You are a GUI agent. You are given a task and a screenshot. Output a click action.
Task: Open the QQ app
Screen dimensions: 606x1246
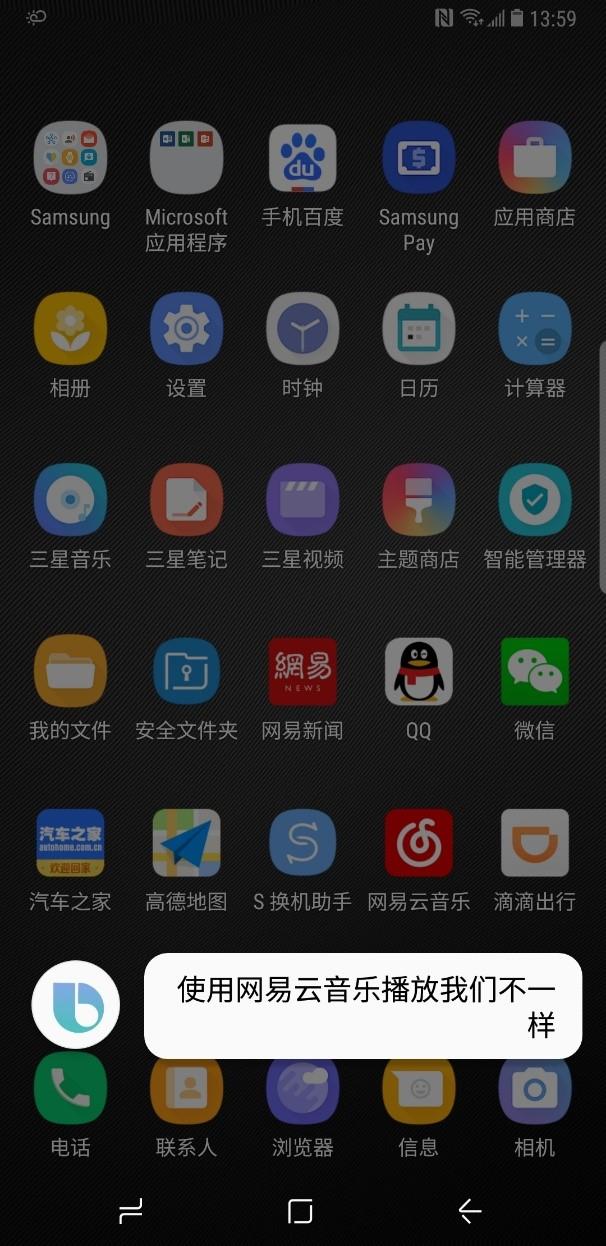418,671
